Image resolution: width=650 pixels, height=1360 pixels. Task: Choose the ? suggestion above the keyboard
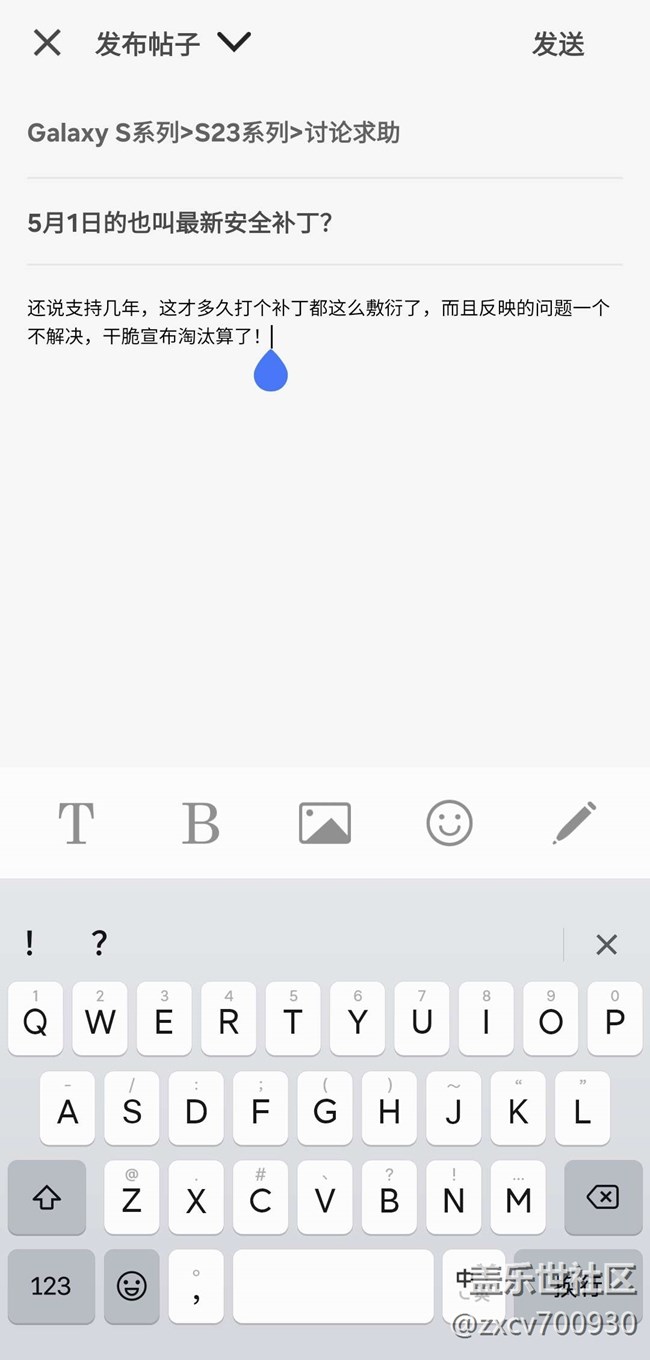(x=99, y=942)
